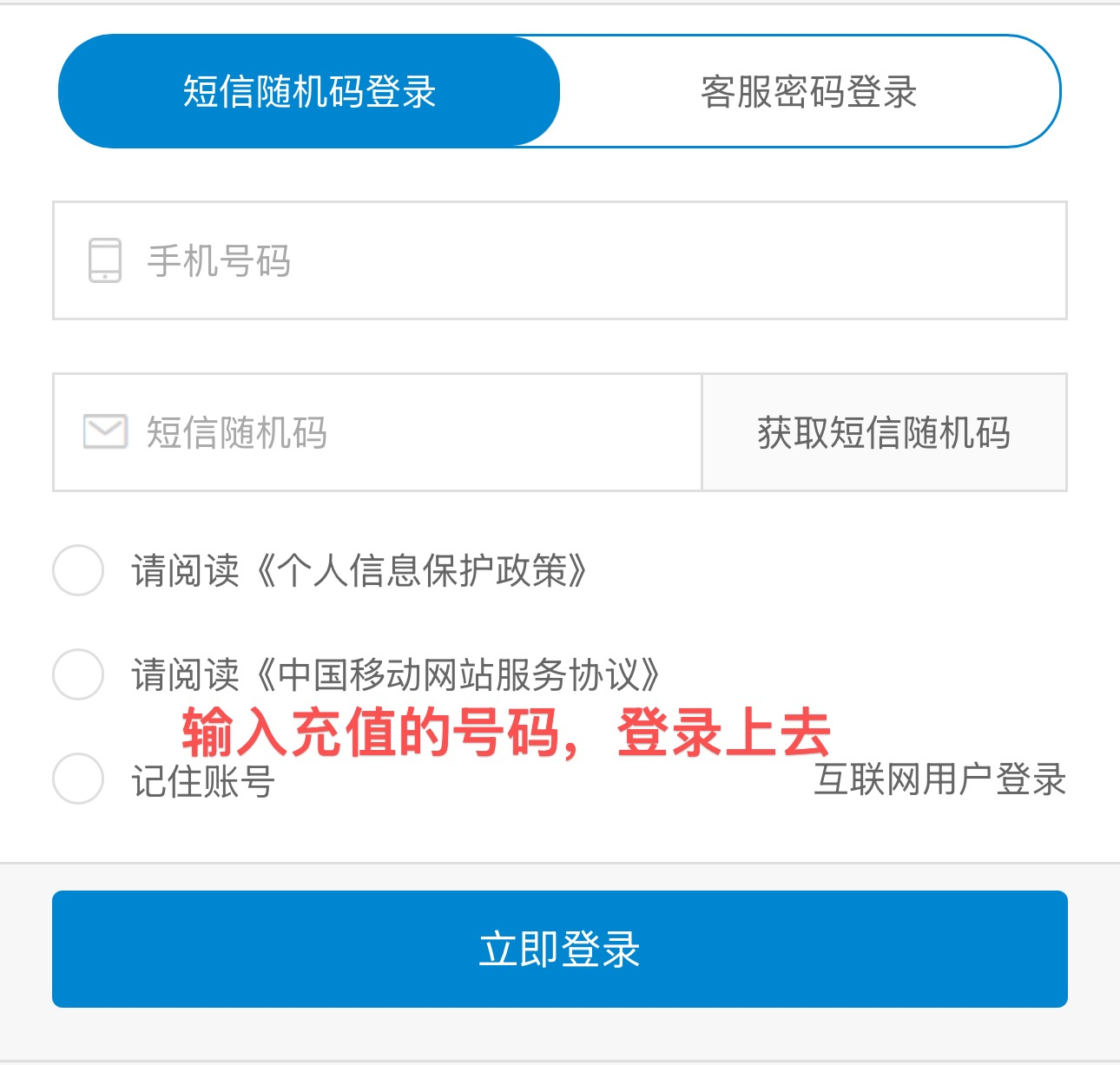Switch to 客服密码登录 tab

click(808, 91)
